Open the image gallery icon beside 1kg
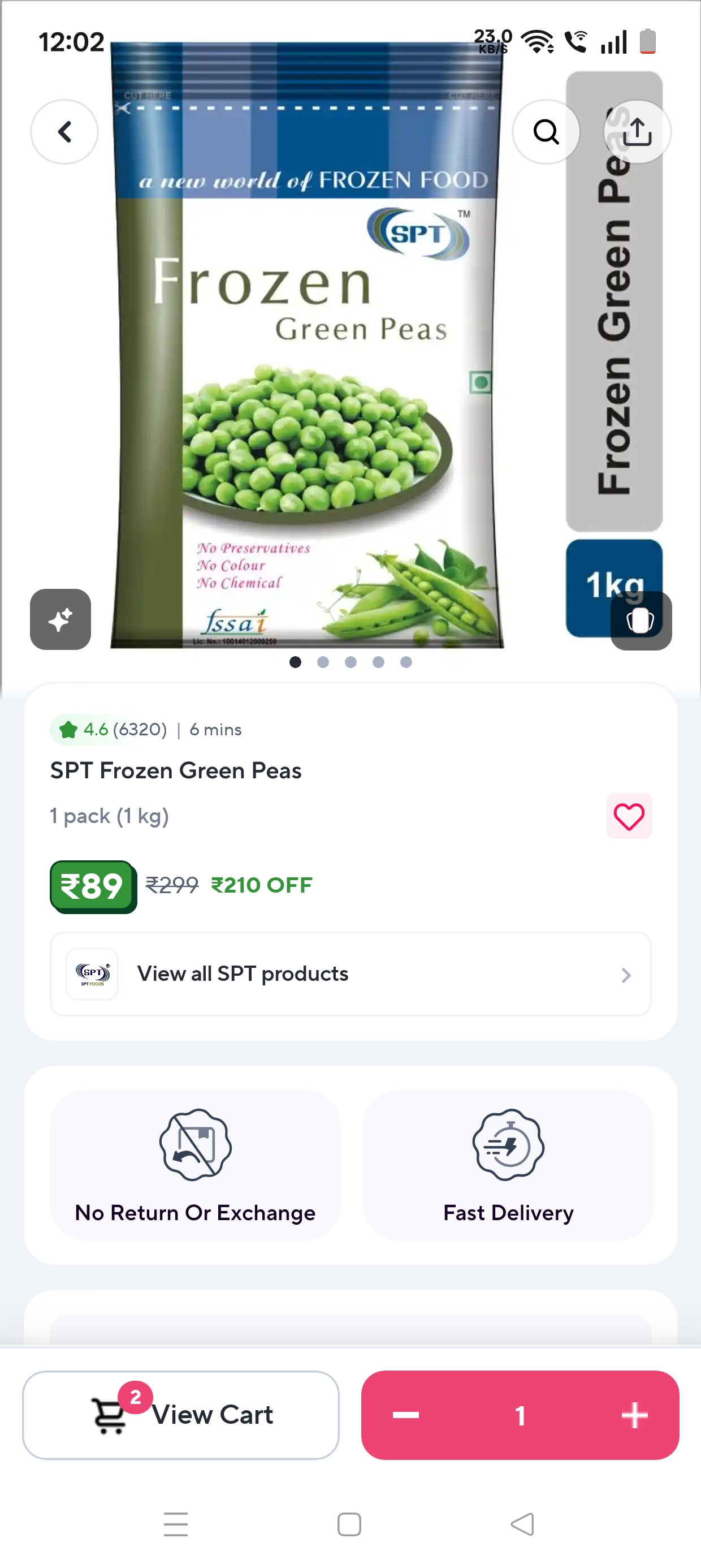 point(641,621)
